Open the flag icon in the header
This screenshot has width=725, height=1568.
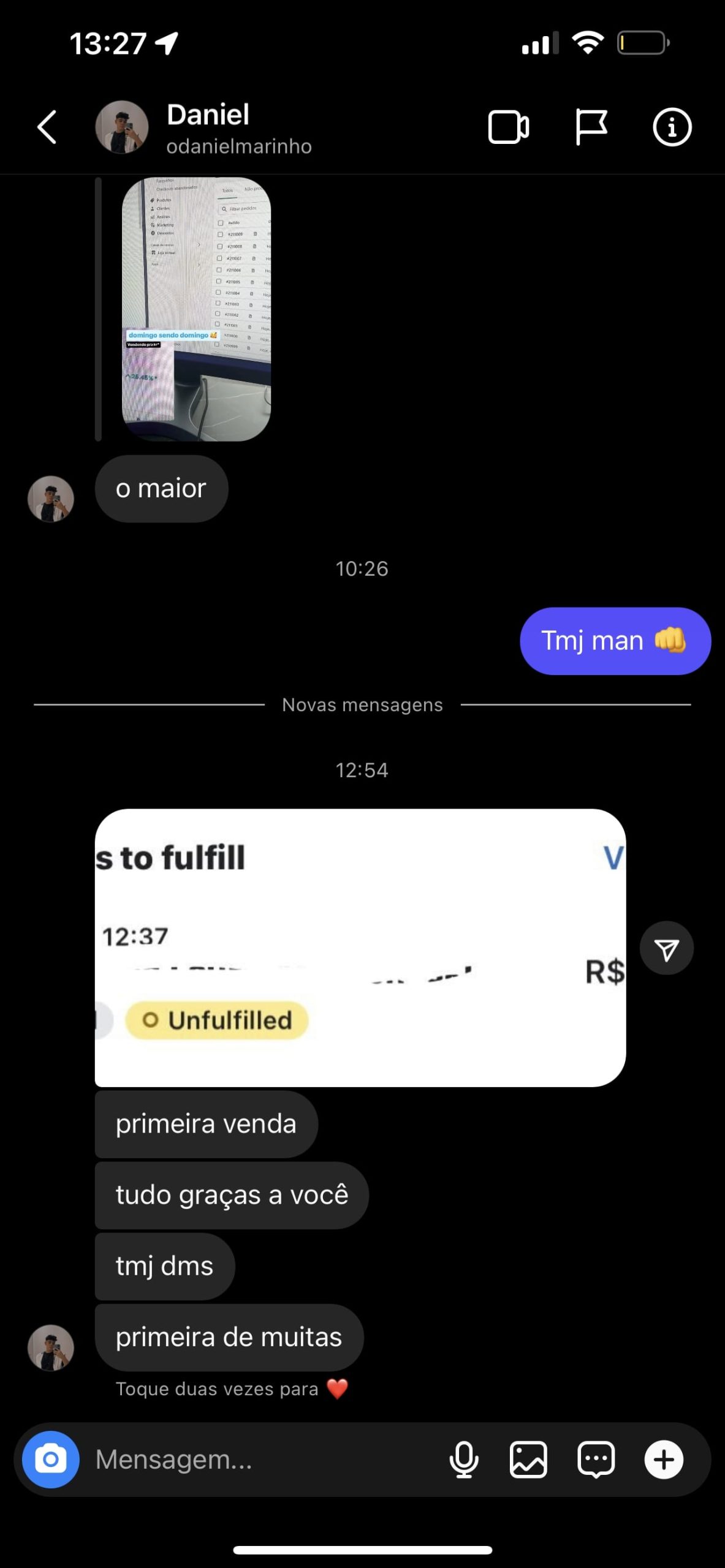pyautogui.click(x=591, y=127)
